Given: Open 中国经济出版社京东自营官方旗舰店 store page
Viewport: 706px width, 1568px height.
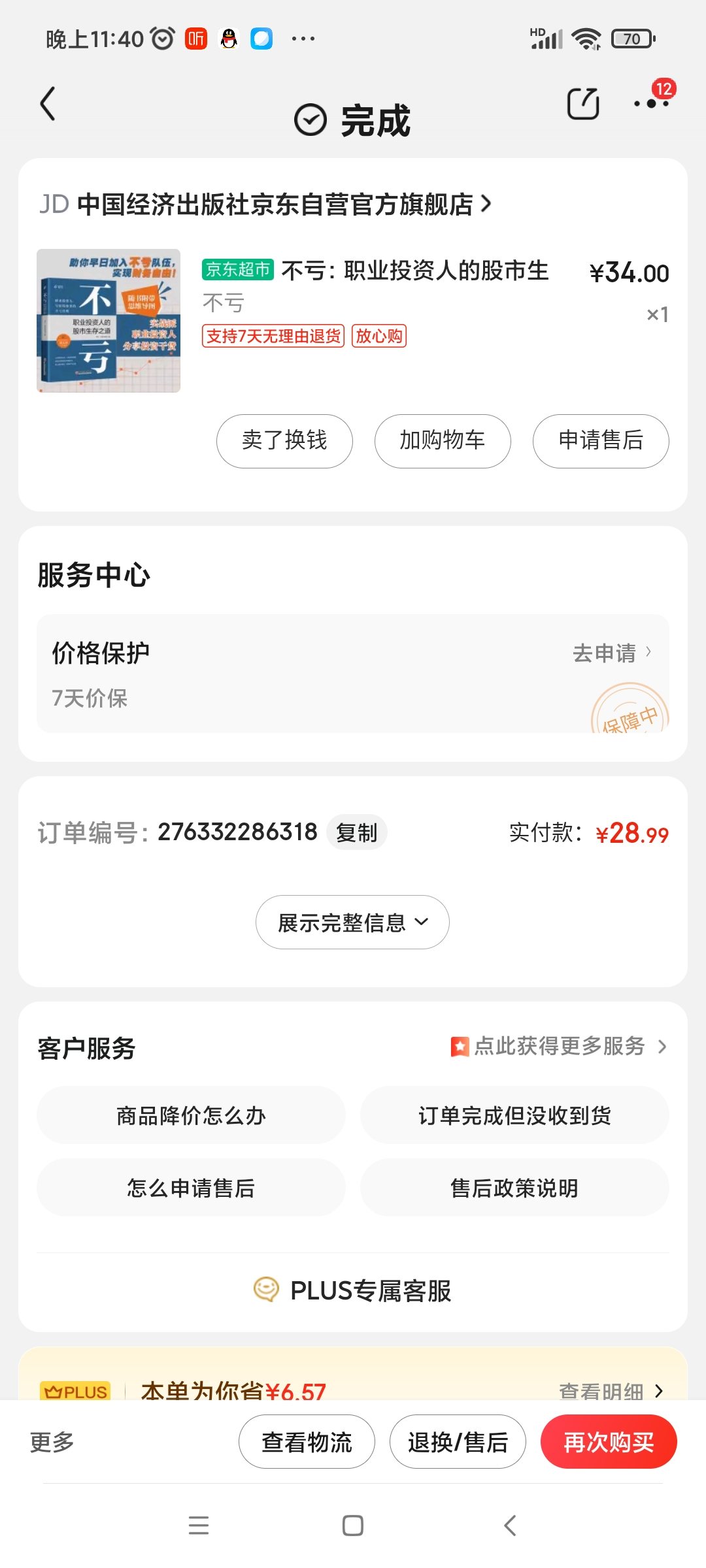Looking at the screenshot, I should tap(275, 204).
